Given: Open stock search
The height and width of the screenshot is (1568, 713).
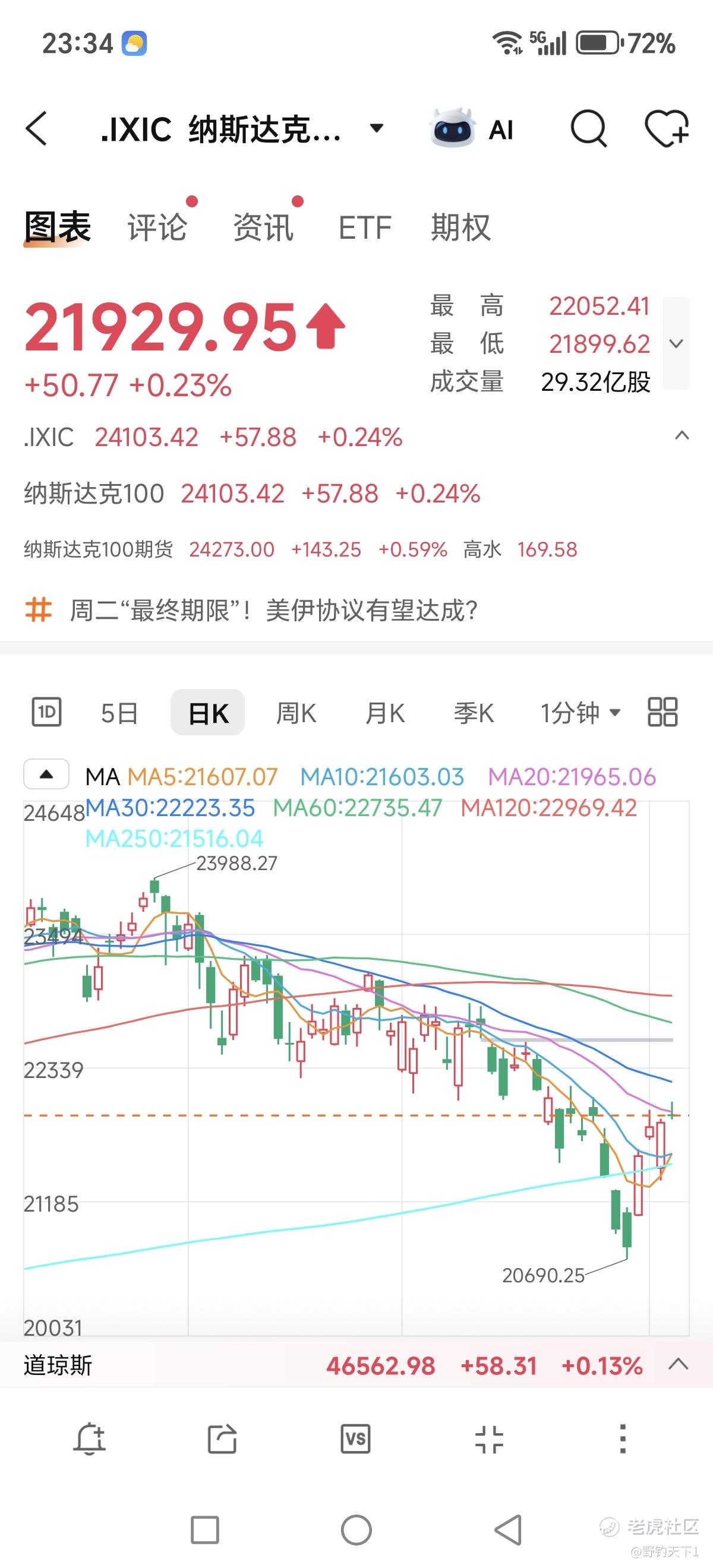Looking at the screenshot, I should (588, 128).
